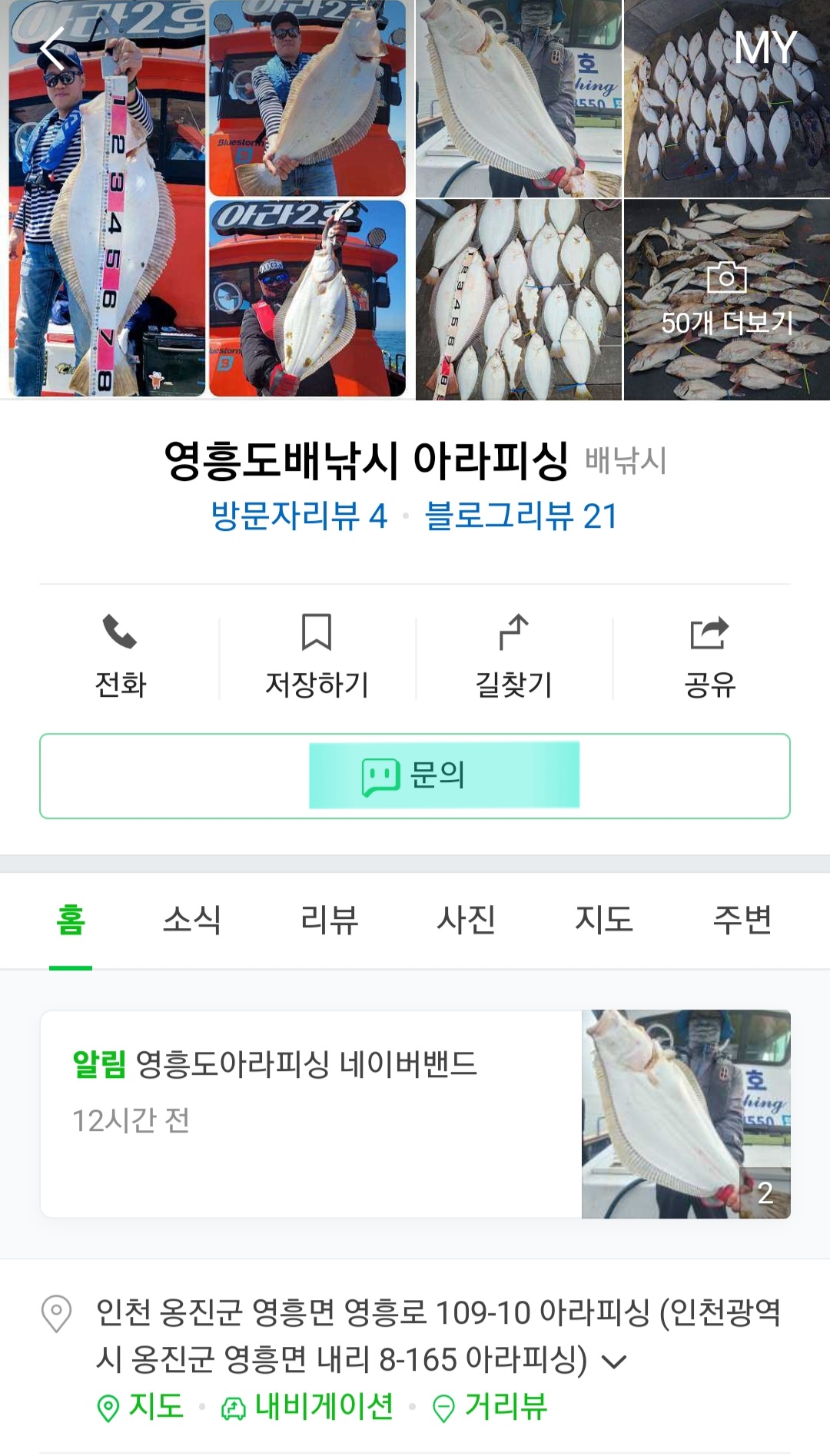Switch to the 주변 tab

(x=742, y=920)
